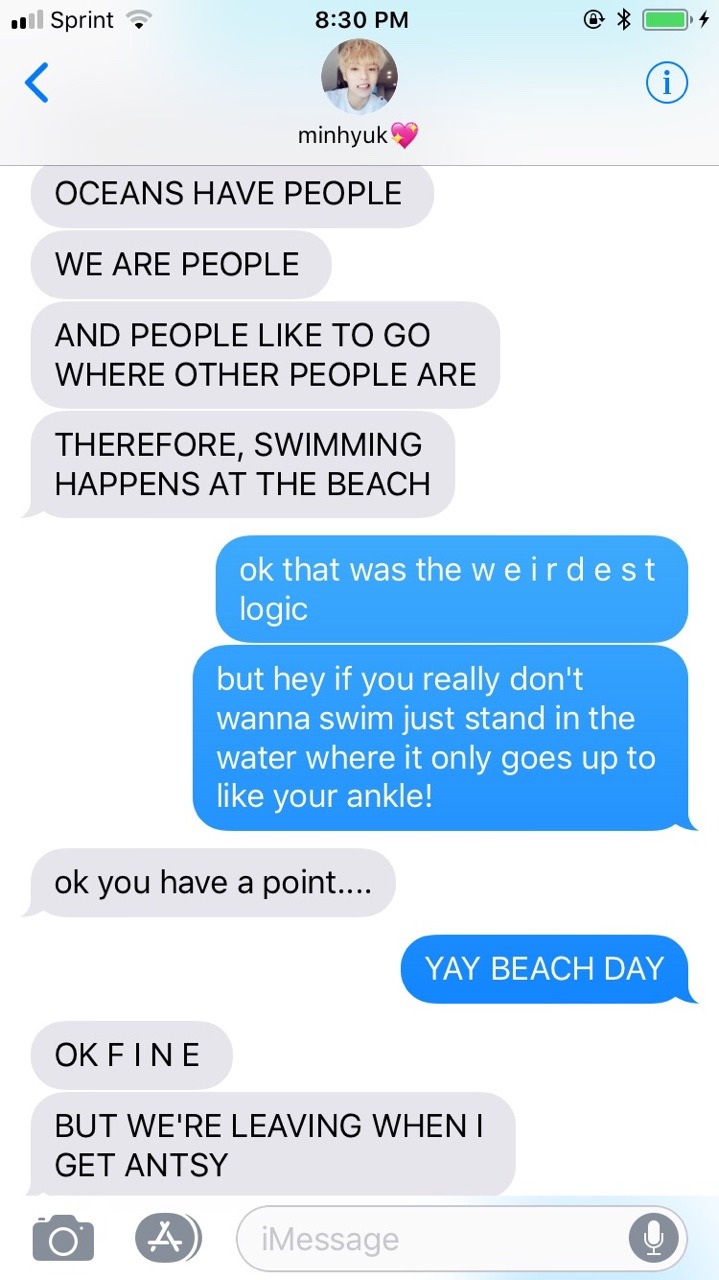Focus the iMessage text field
This screenshot has width=719, height=1280.
pyautogui.click(x=430, y=1240)
